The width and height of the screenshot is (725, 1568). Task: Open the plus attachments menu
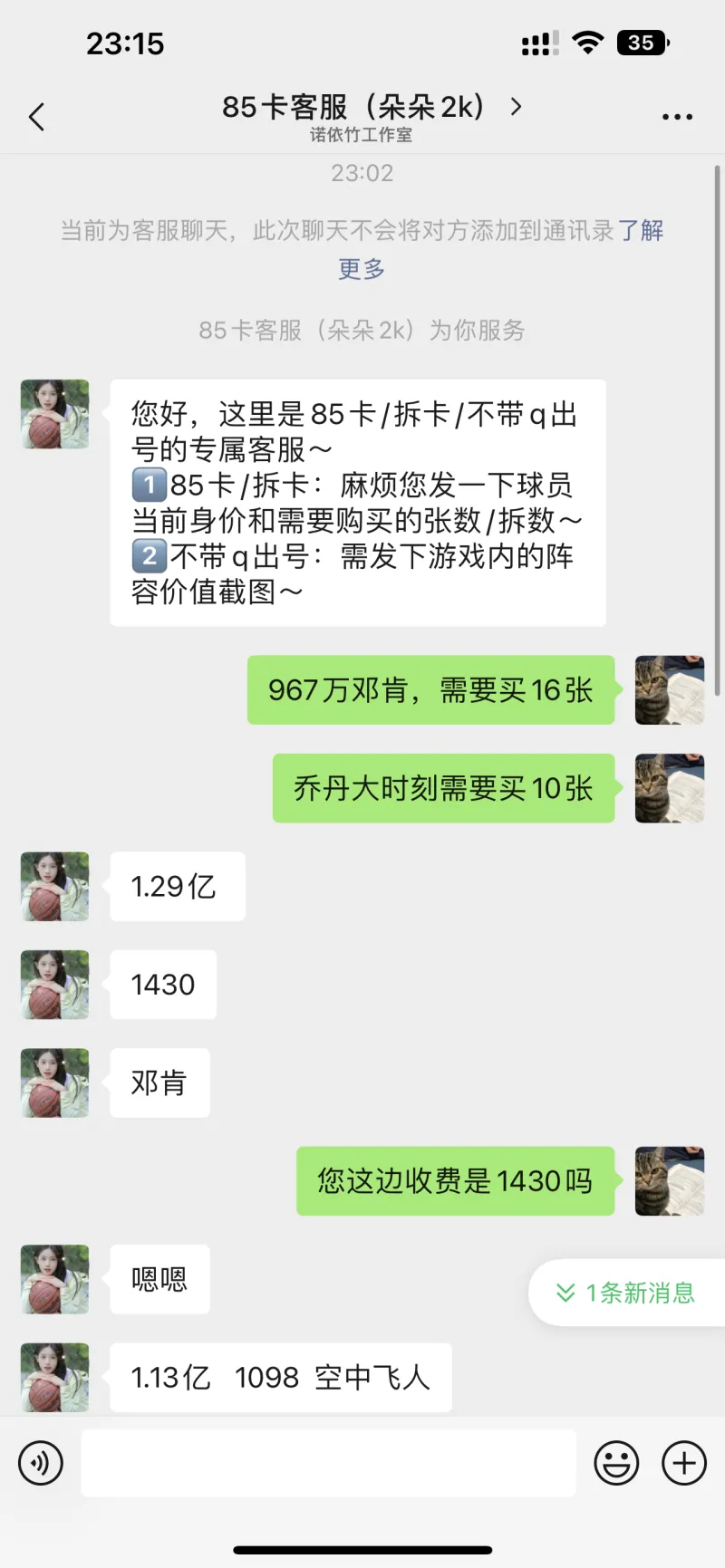coord(684,1463)
